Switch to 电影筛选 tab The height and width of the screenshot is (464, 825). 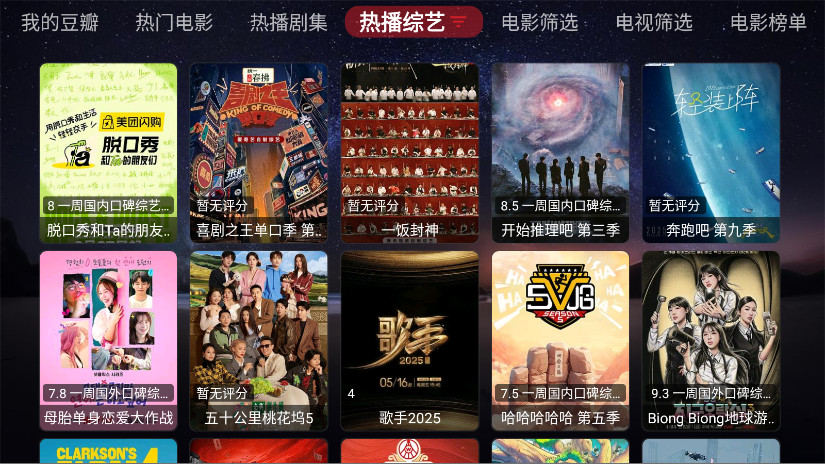tap(540, 22)
